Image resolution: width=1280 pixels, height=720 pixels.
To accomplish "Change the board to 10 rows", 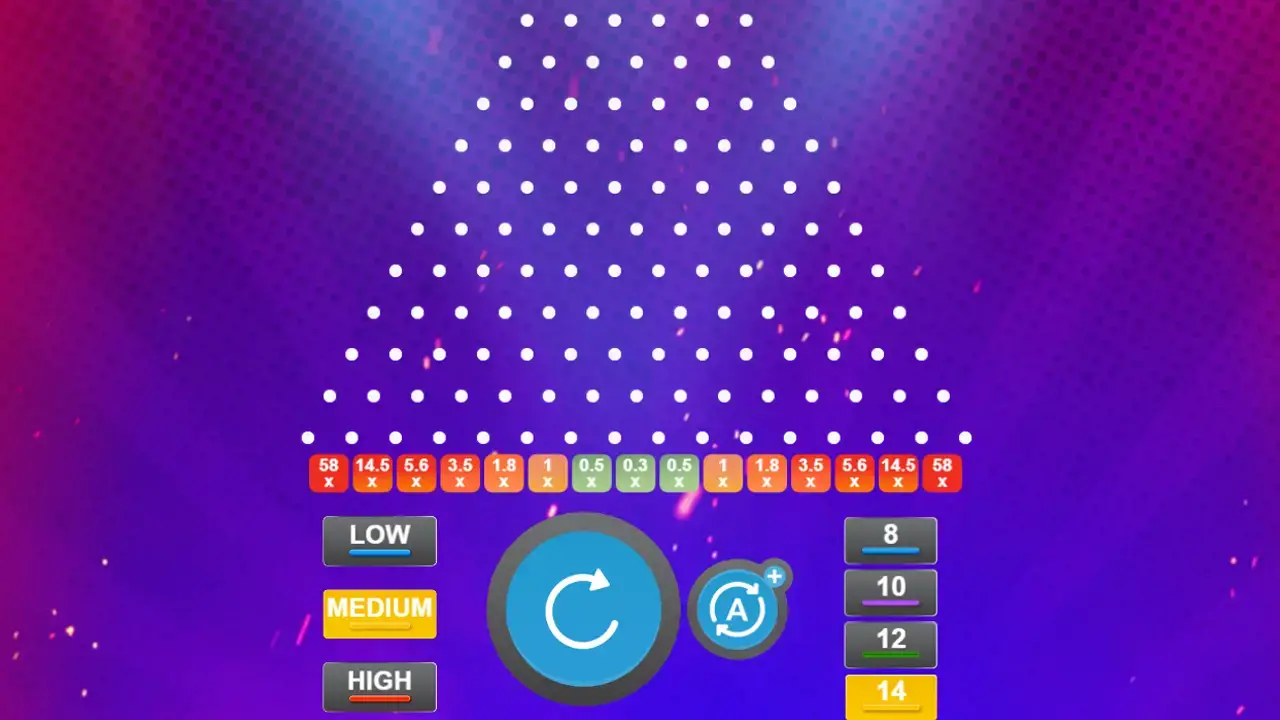I will tap(890, 592).
